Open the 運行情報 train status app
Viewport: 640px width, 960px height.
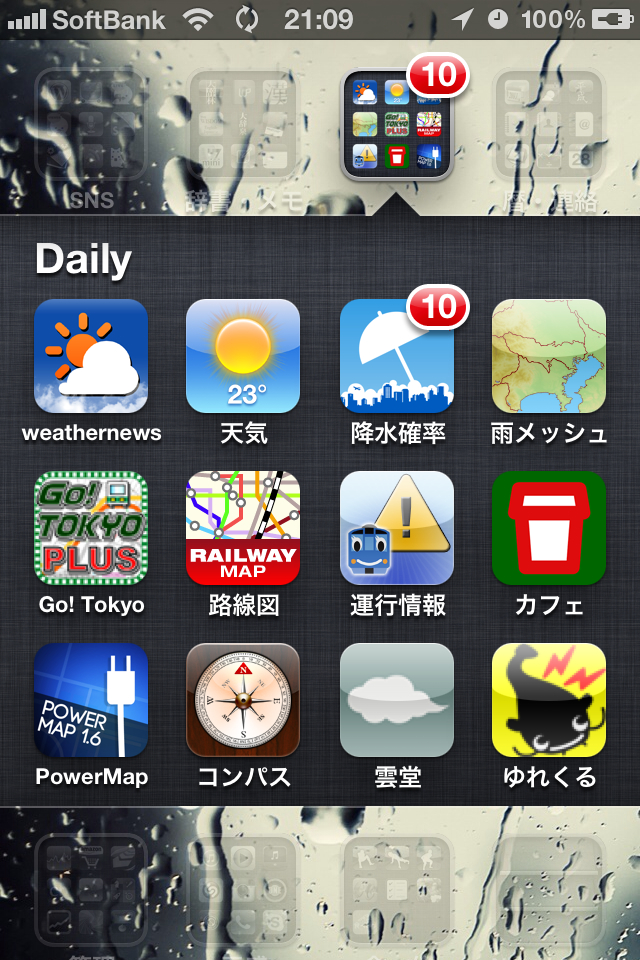pos(397,528)
